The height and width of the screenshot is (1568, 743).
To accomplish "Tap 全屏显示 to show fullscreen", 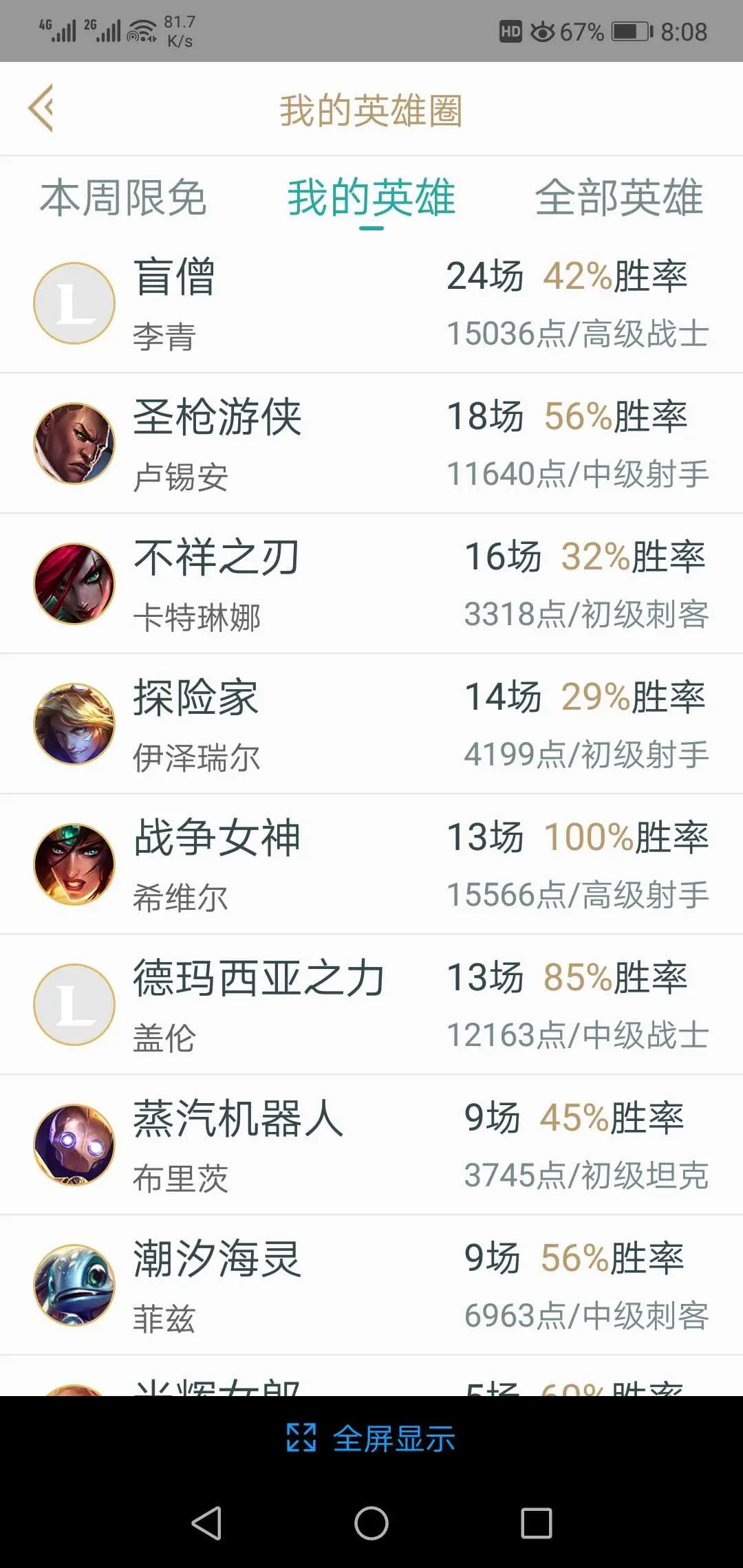I will pos(371,1438).
